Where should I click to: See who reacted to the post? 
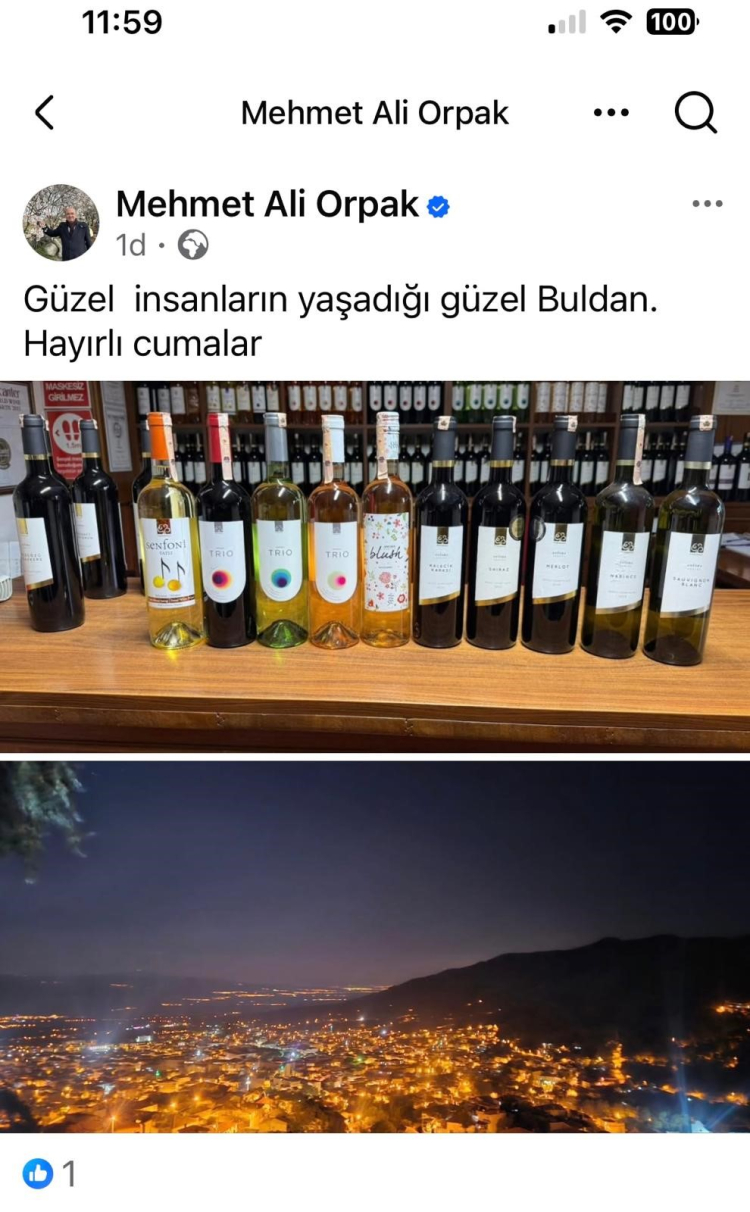[x=50, y=1172]
